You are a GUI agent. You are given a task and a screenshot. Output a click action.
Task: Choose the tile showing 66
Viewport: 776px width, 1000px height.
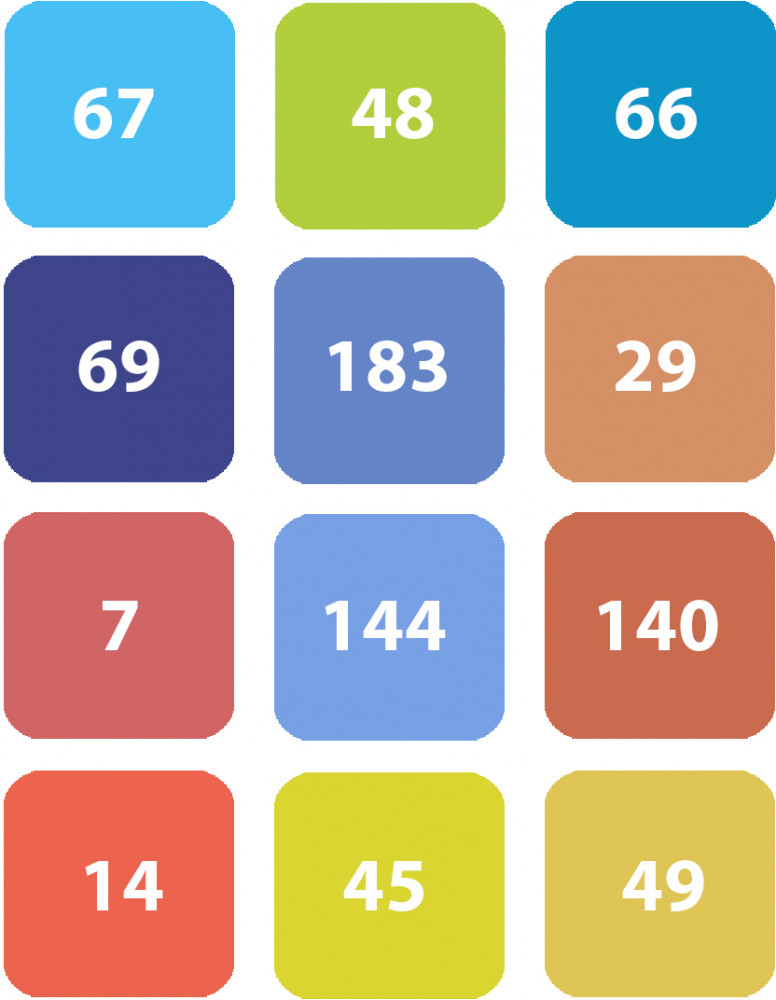(x=660, y=114)
